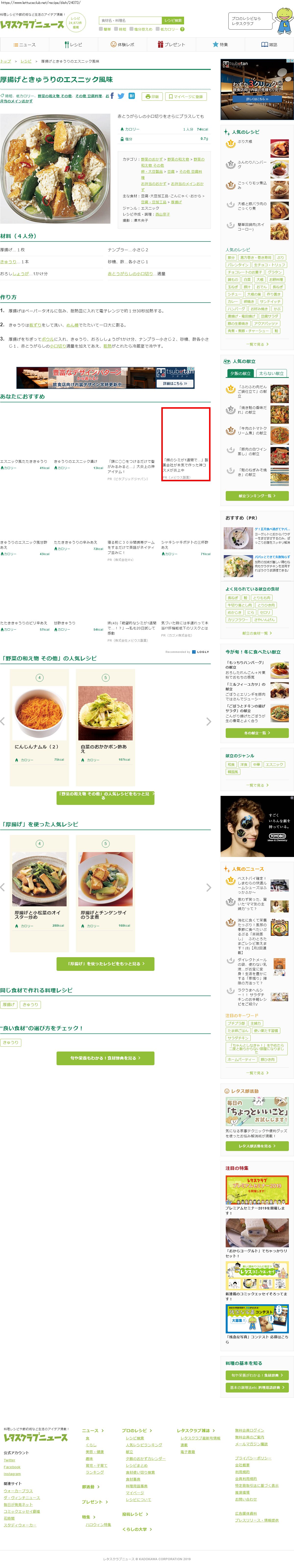Viewport: 294px width, 1568px height.
Task: Tap 献立ランキング一覧 button
Action: 257,495
